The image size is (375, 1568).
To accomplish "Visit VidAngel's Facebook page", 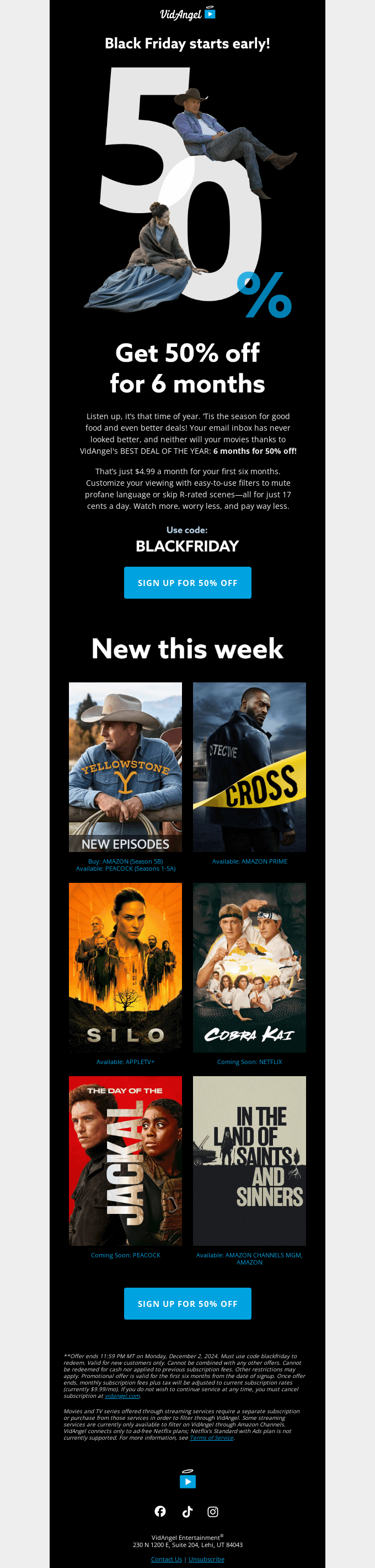I will coord(160,1511).
